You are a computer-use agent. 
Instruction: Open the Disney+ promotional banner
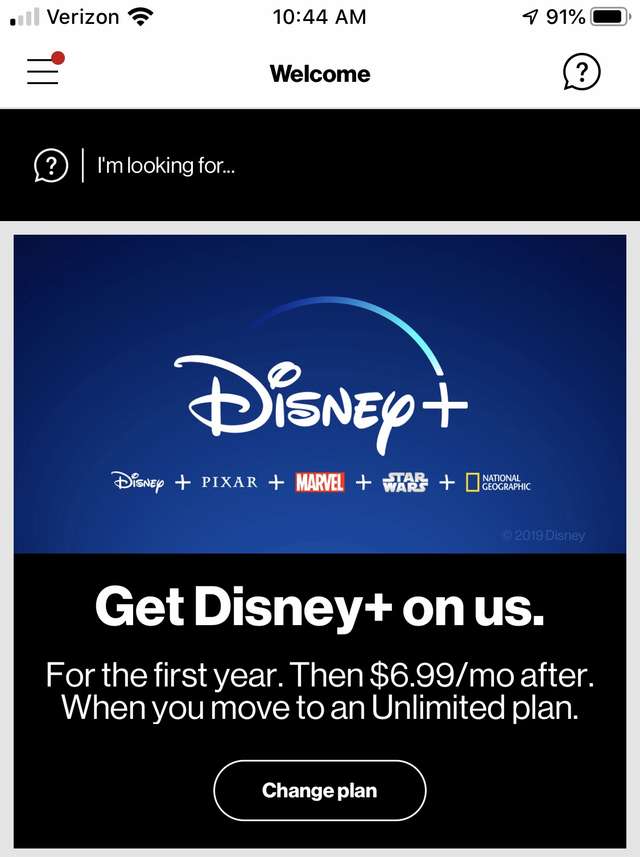point(320,395)
